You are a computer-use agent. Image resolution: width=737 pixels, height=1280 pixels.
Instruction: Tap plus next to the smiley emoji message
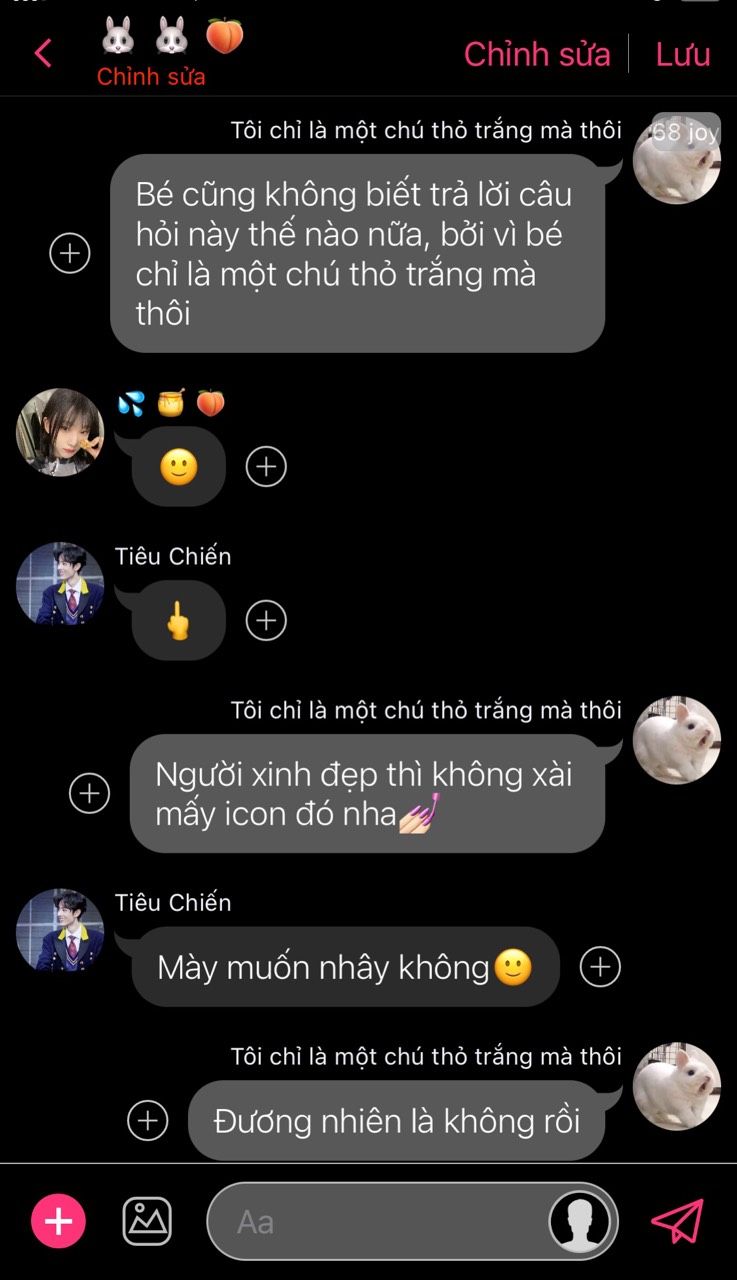[x=266, y=467]
